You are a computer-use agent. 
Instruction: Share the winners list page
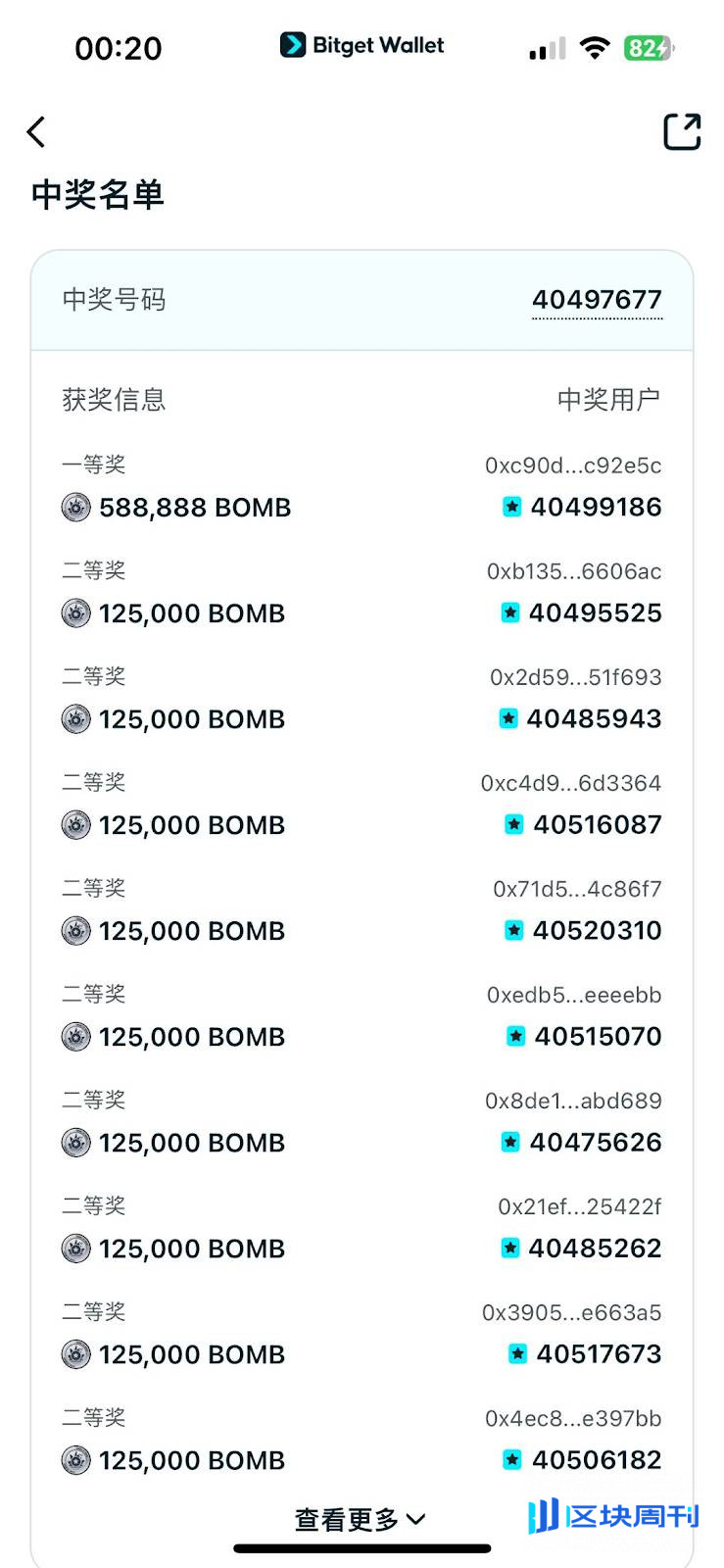(x=682, y=132)
